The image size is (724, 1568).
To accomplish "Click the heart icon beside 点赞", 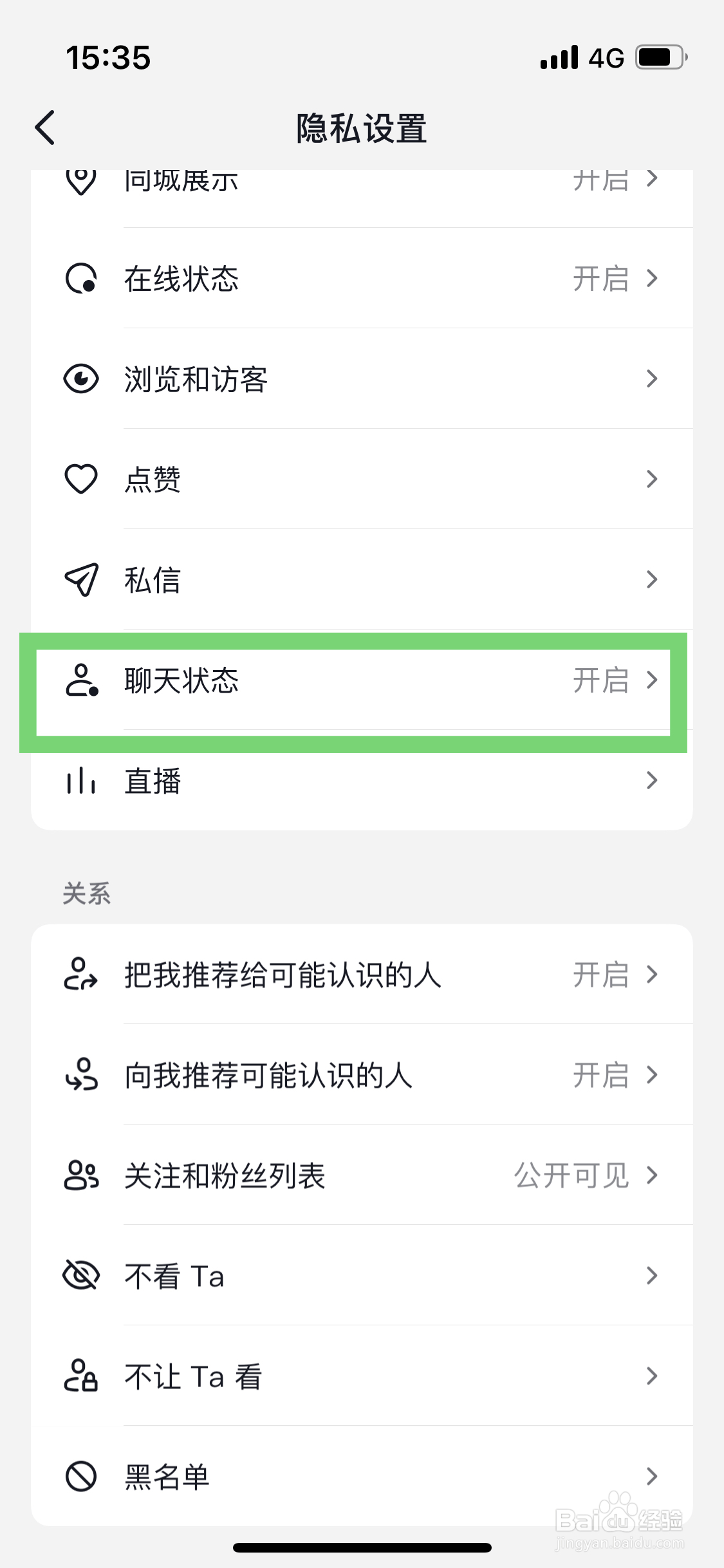I will pos(80,479).
